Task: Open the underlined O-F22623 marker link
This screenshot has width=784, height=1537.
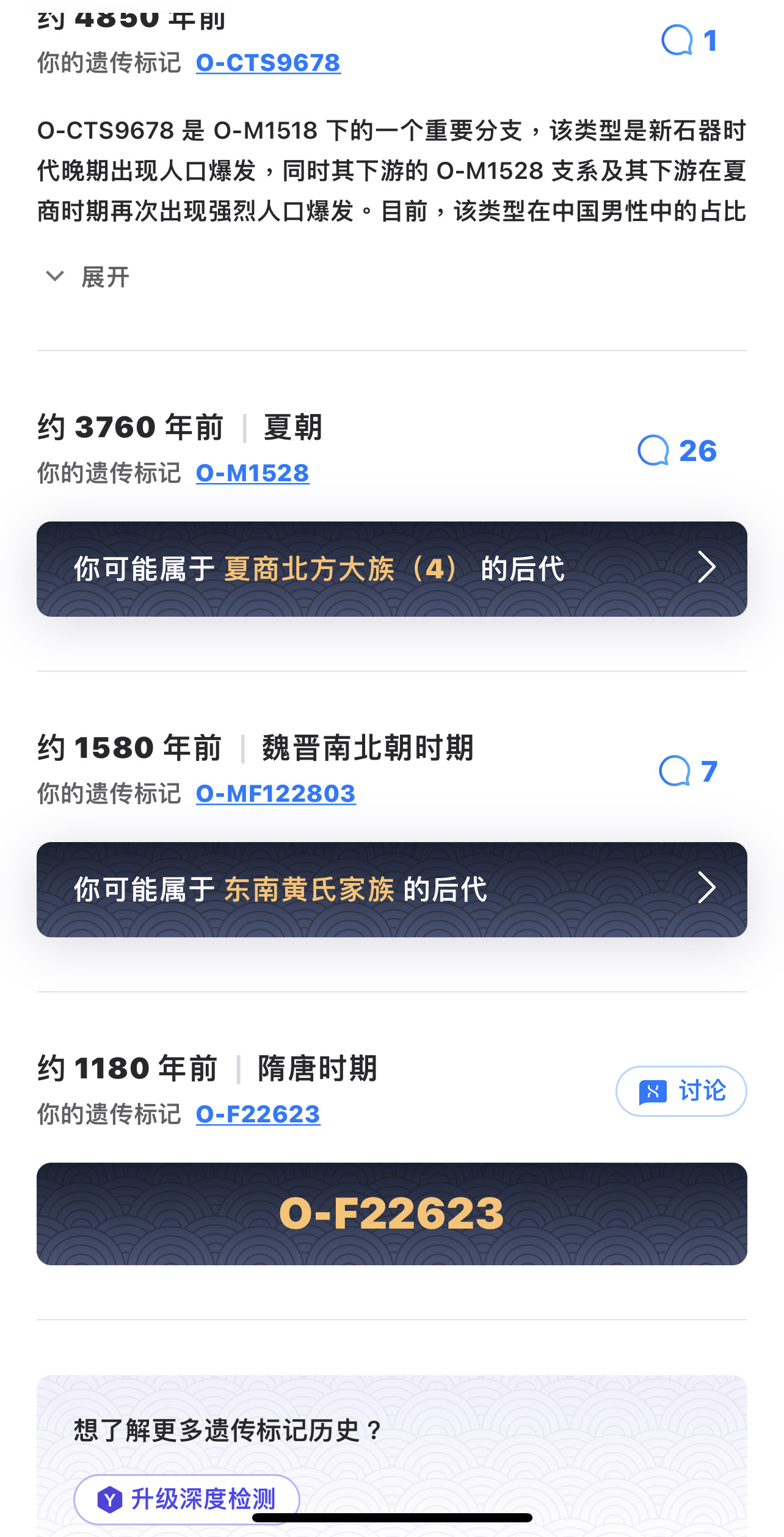Action: [258, 1114]
